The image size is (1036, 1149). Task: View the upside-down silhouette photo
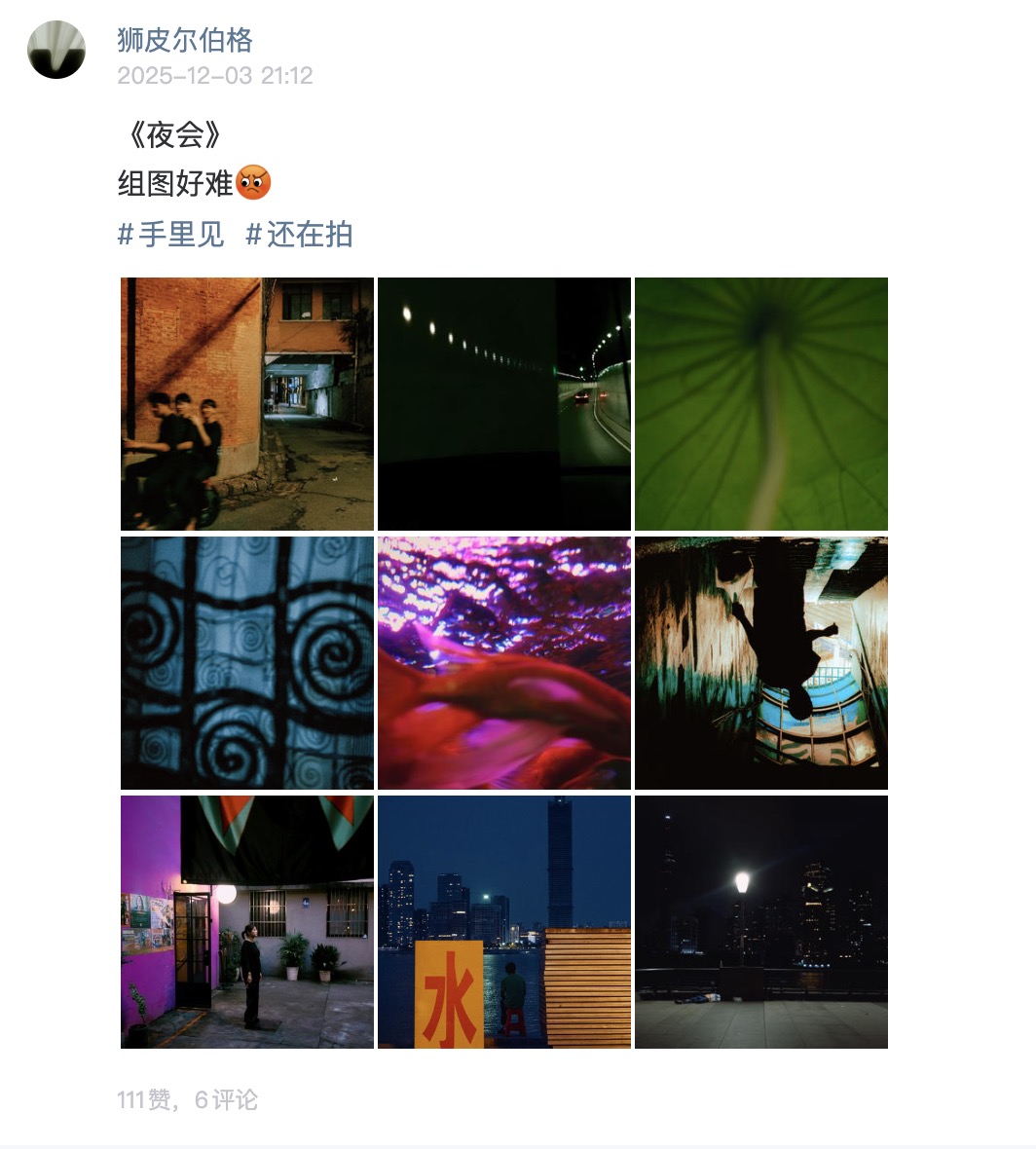pyautogui.click(x=761, y=663)
